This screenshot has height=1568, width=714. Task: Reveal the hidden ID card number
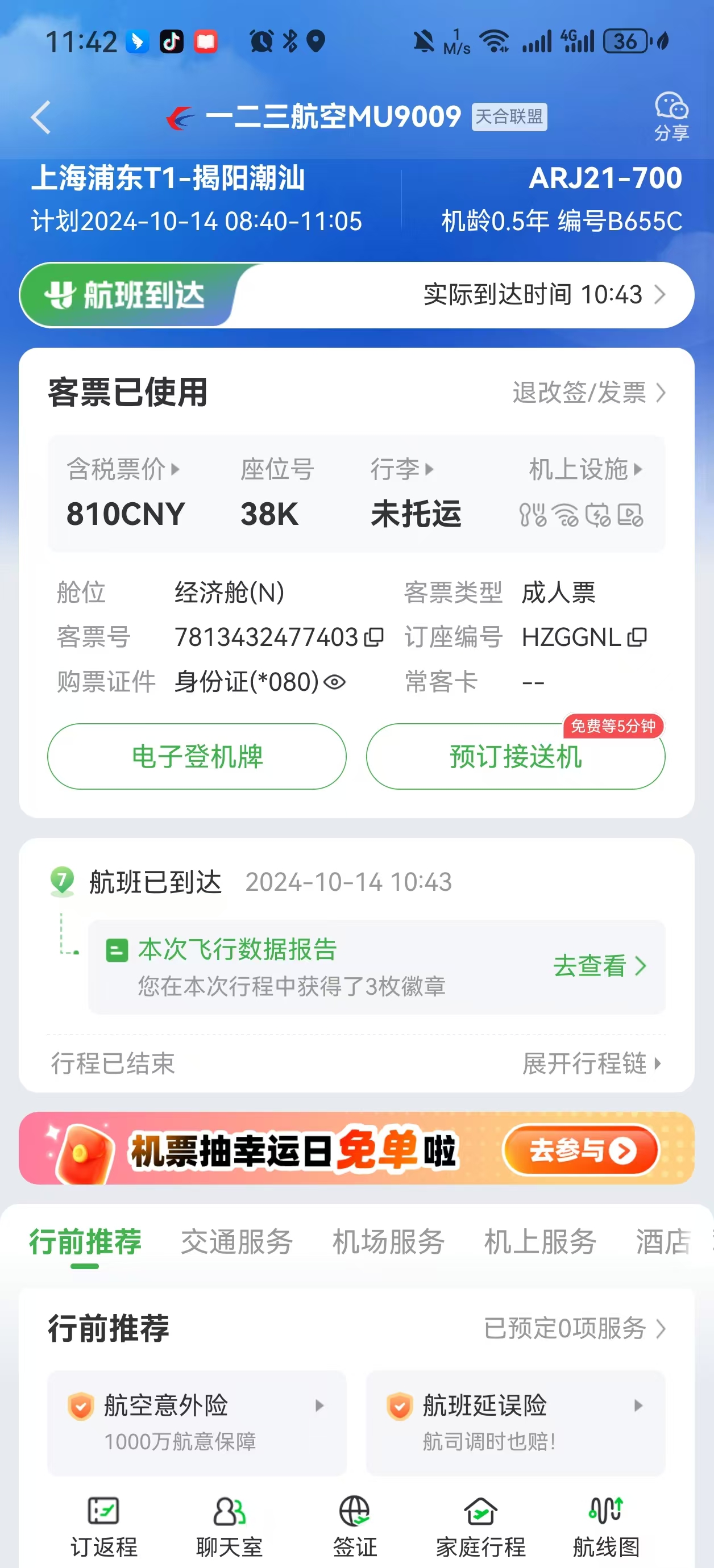pyautogui.click(x=334, y=682)
